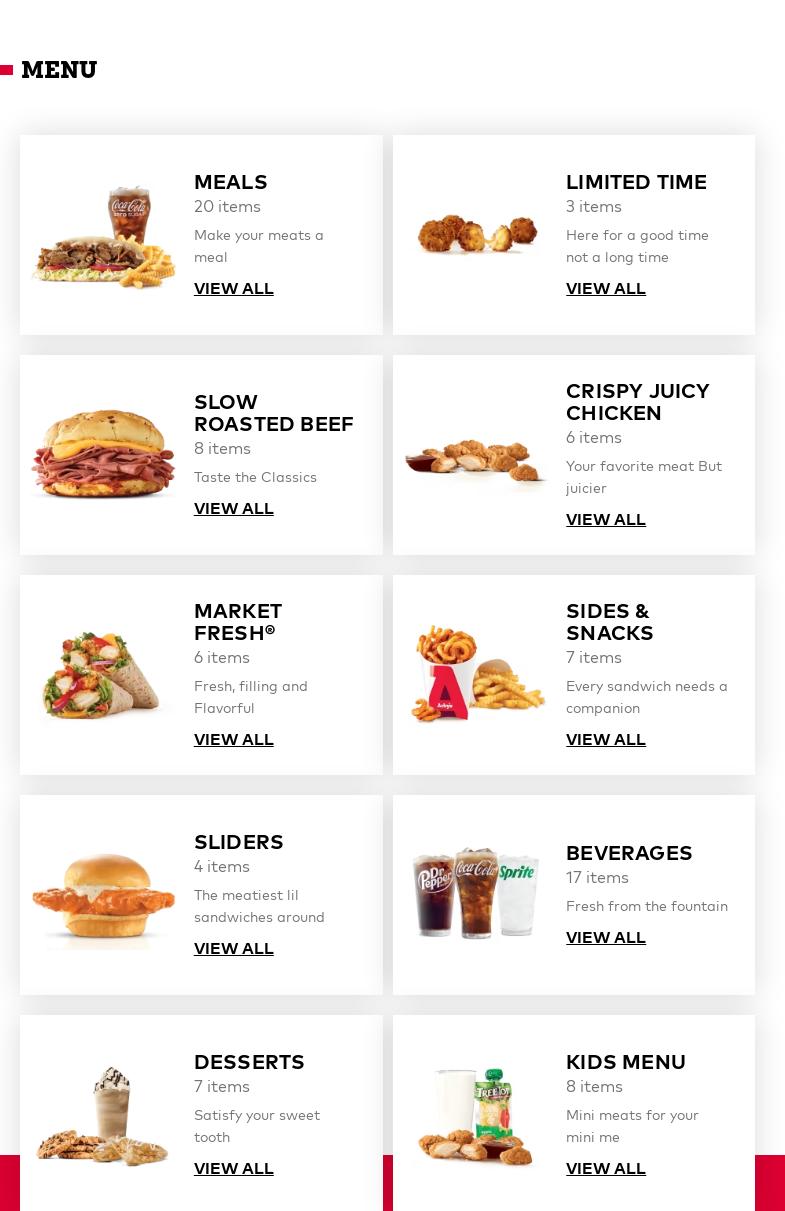View all Sliders items
785x1211 pixels.
233,948
